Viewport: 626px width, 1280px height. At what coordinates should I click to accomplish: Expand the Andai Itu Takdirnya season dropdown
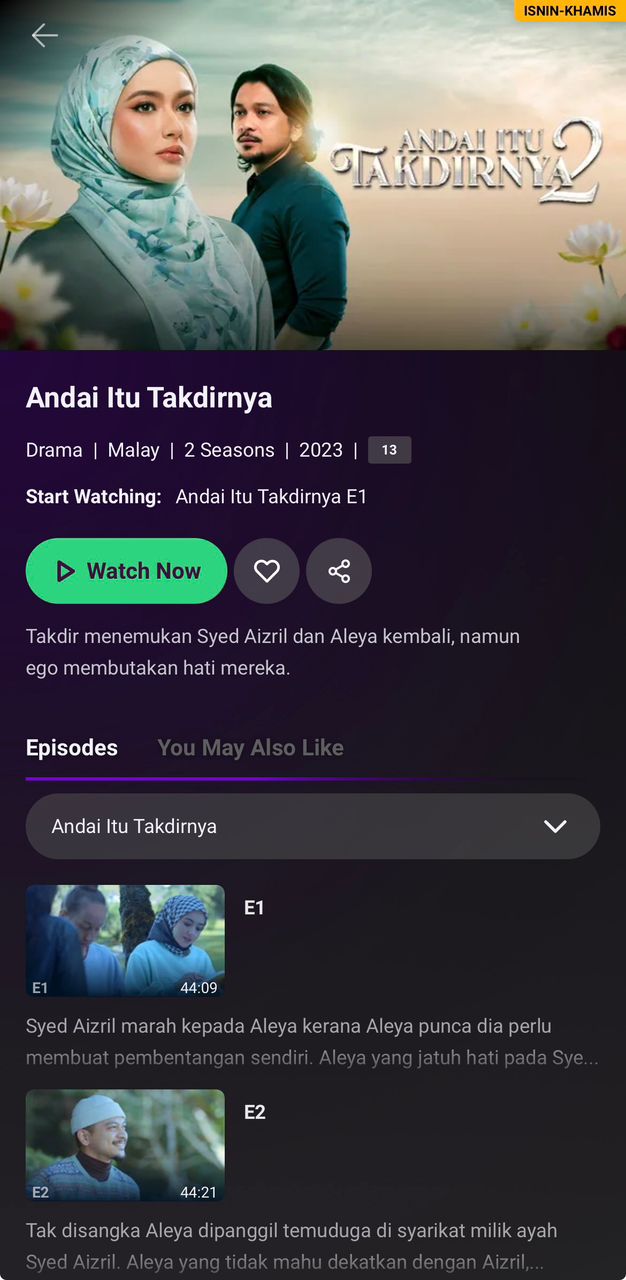coord(312,826)
